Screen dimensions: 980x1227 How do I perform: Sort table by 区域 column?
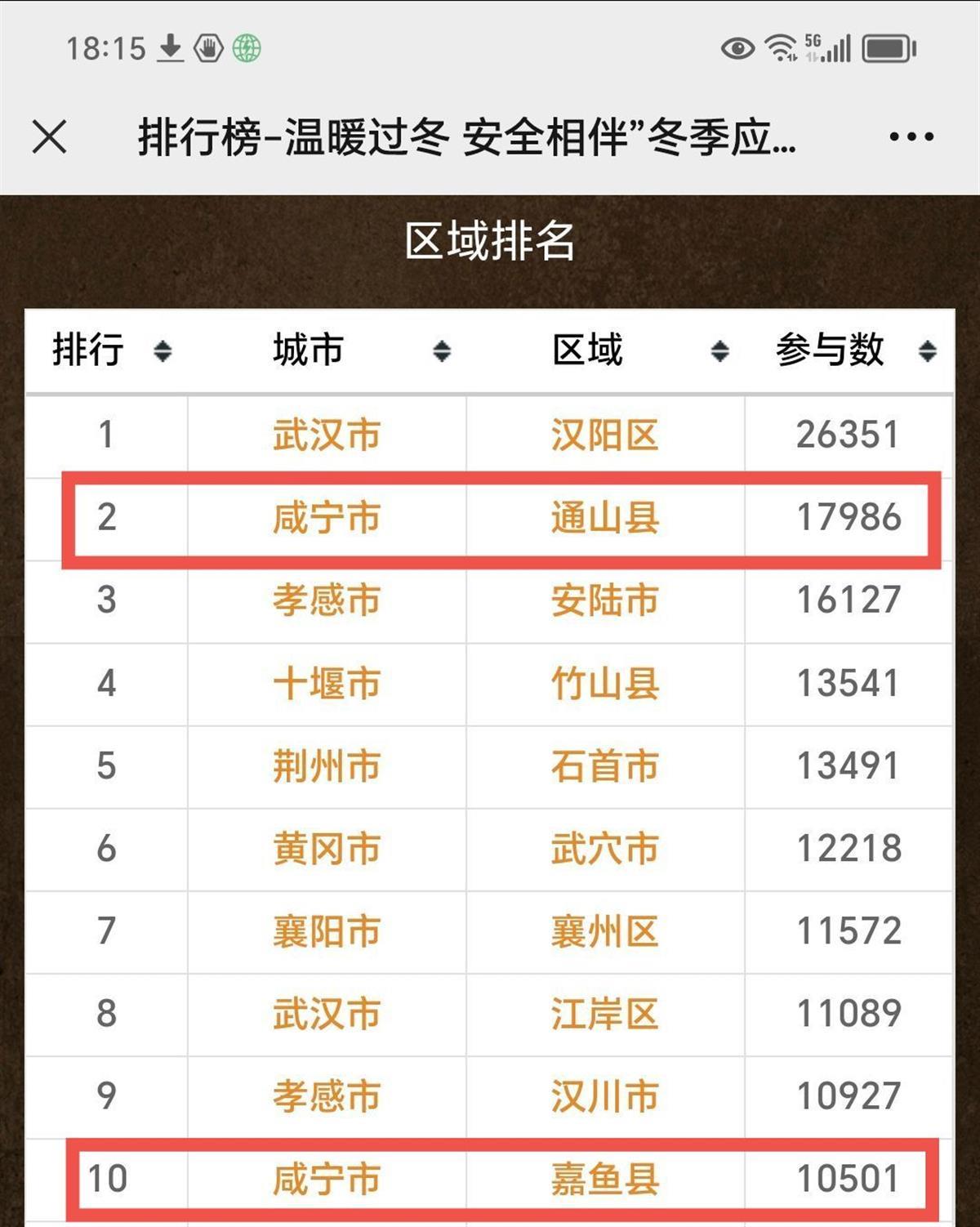click(719, 351)
